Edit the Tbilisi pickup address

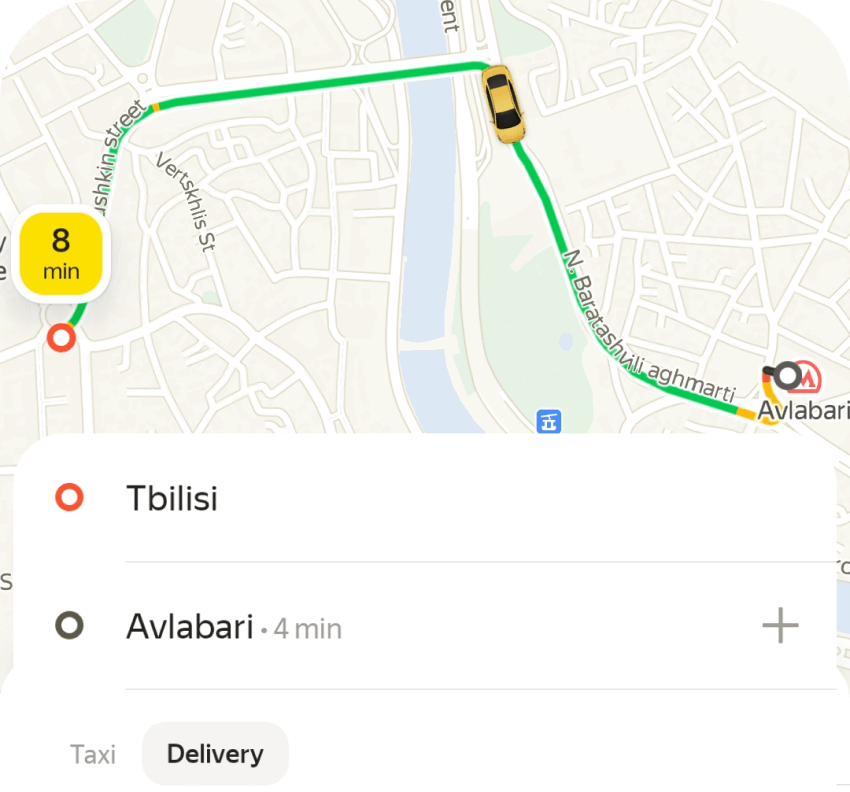click(x=172, y=498)
